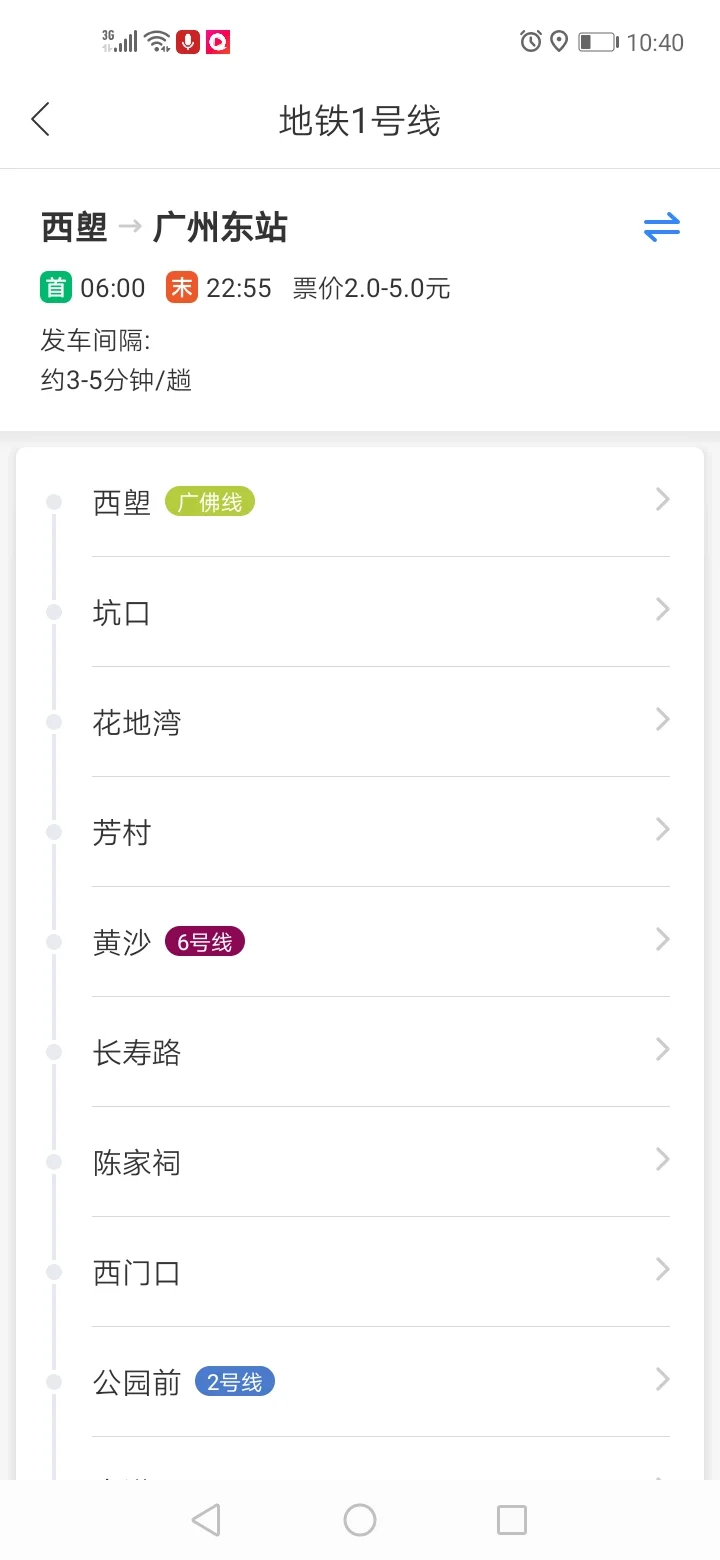720x1560 pixels.
Task: Expand details for station 坑口
Action: (661, 608)
